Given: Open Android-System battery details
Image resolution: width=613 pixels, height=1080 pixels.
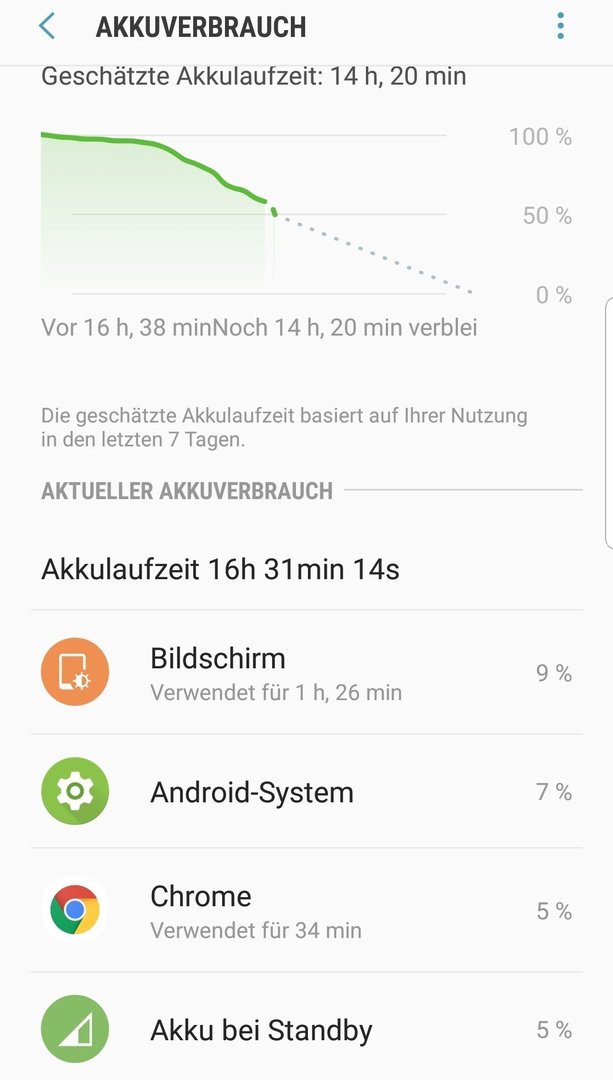Looking at the screenshot, I should point(306,791).
